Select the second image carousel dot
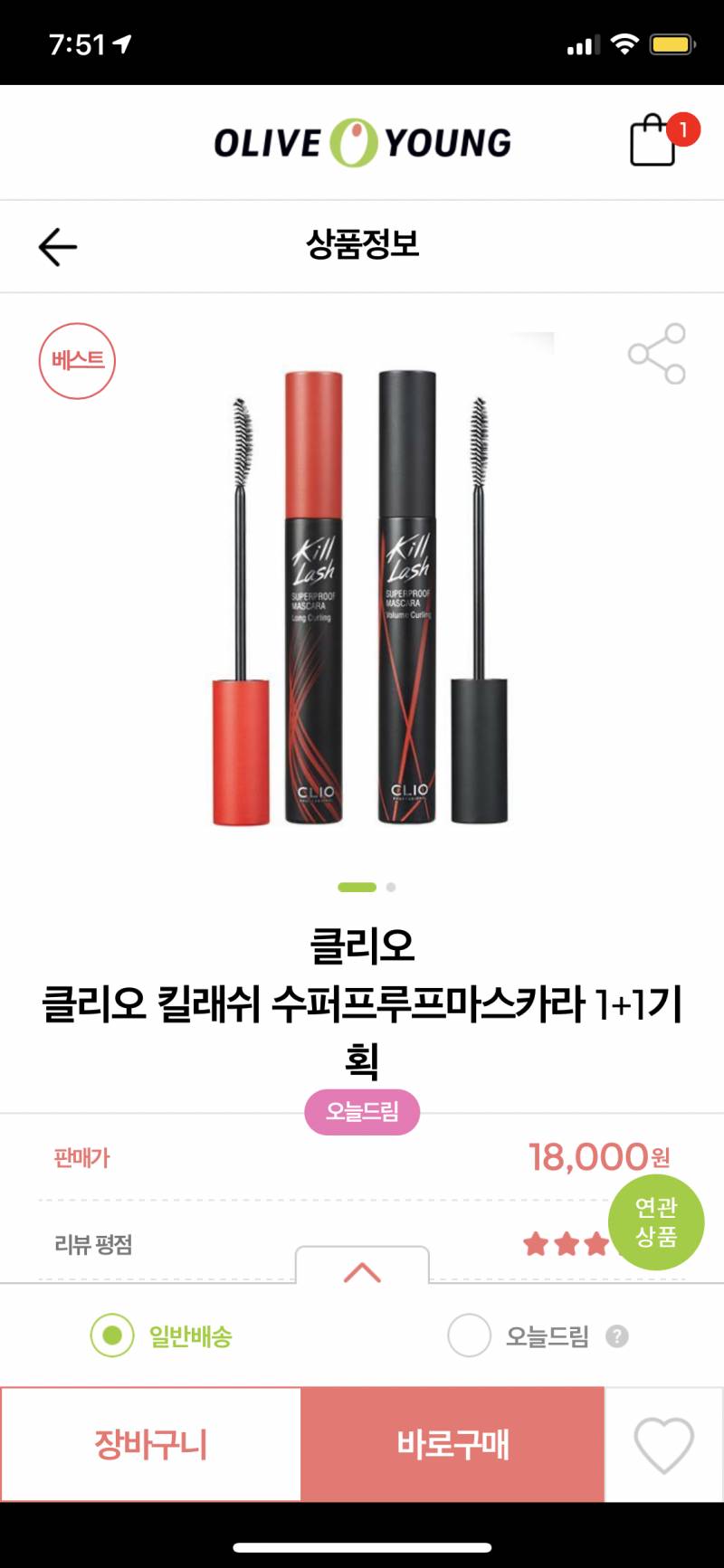 (389, 889)
